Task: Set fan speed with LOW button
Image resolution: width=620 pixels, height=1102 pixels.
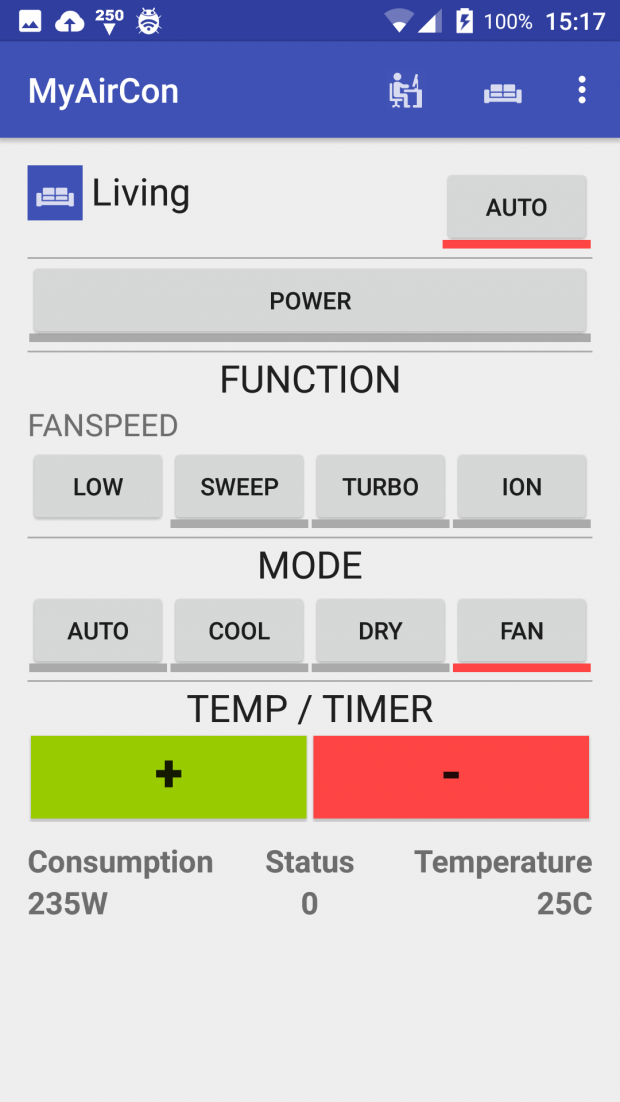Action: tap(98, 487)
